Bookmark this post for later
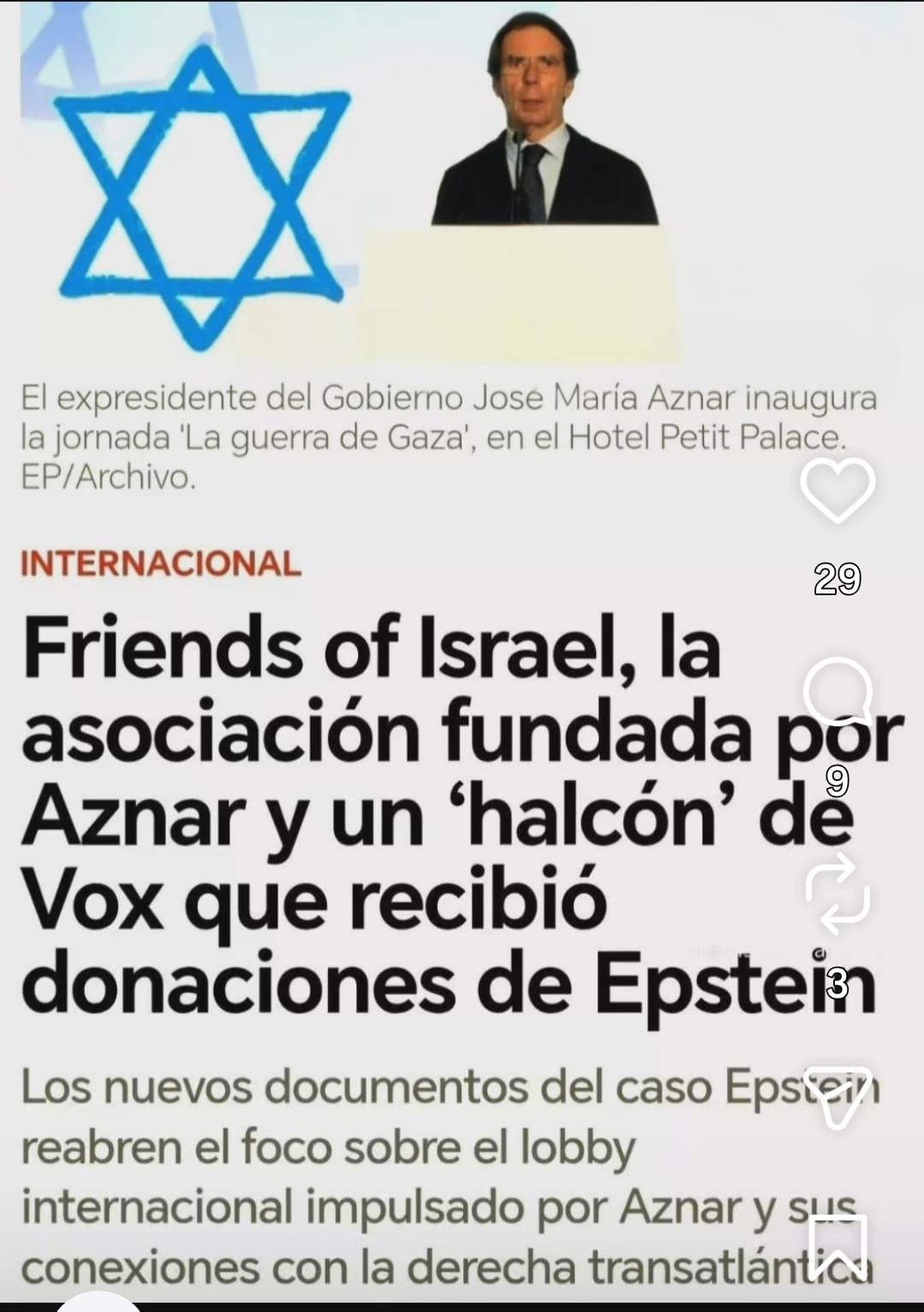924x1312 pixels. (837, 1248)
